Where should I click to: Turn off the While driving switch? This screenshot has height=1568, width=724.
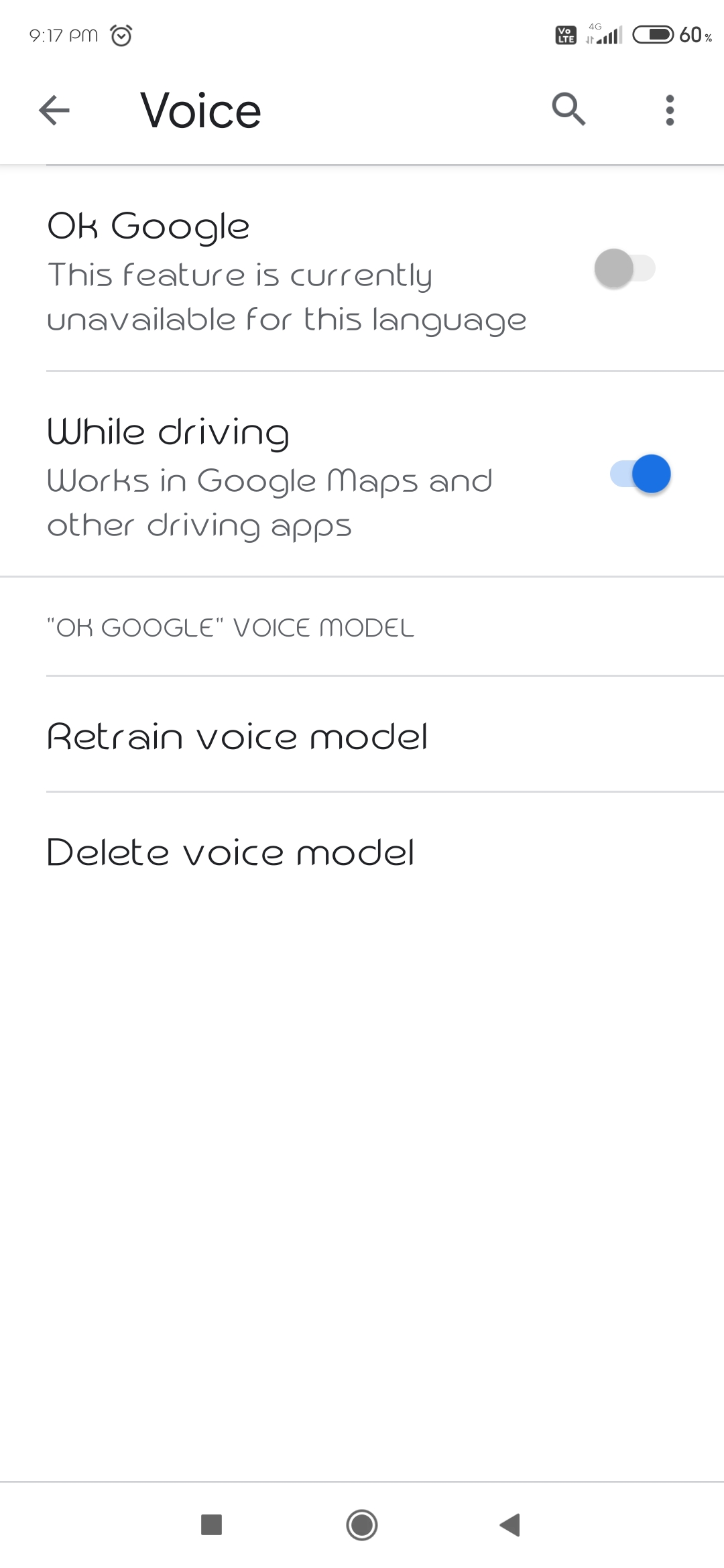coord(640,474)
